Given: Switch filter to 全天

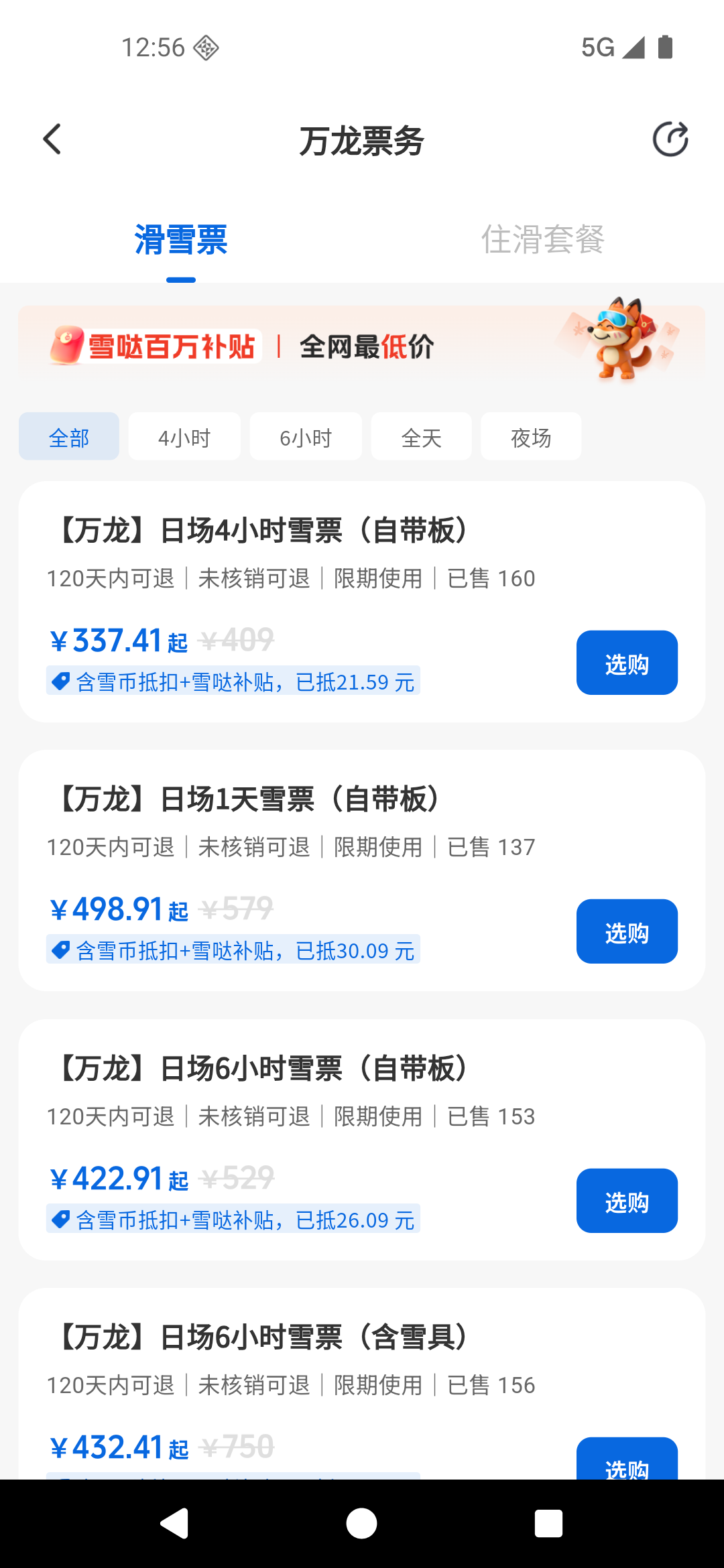Looking at the screenshot, I should pyautogui.click(x=421, y=436).
